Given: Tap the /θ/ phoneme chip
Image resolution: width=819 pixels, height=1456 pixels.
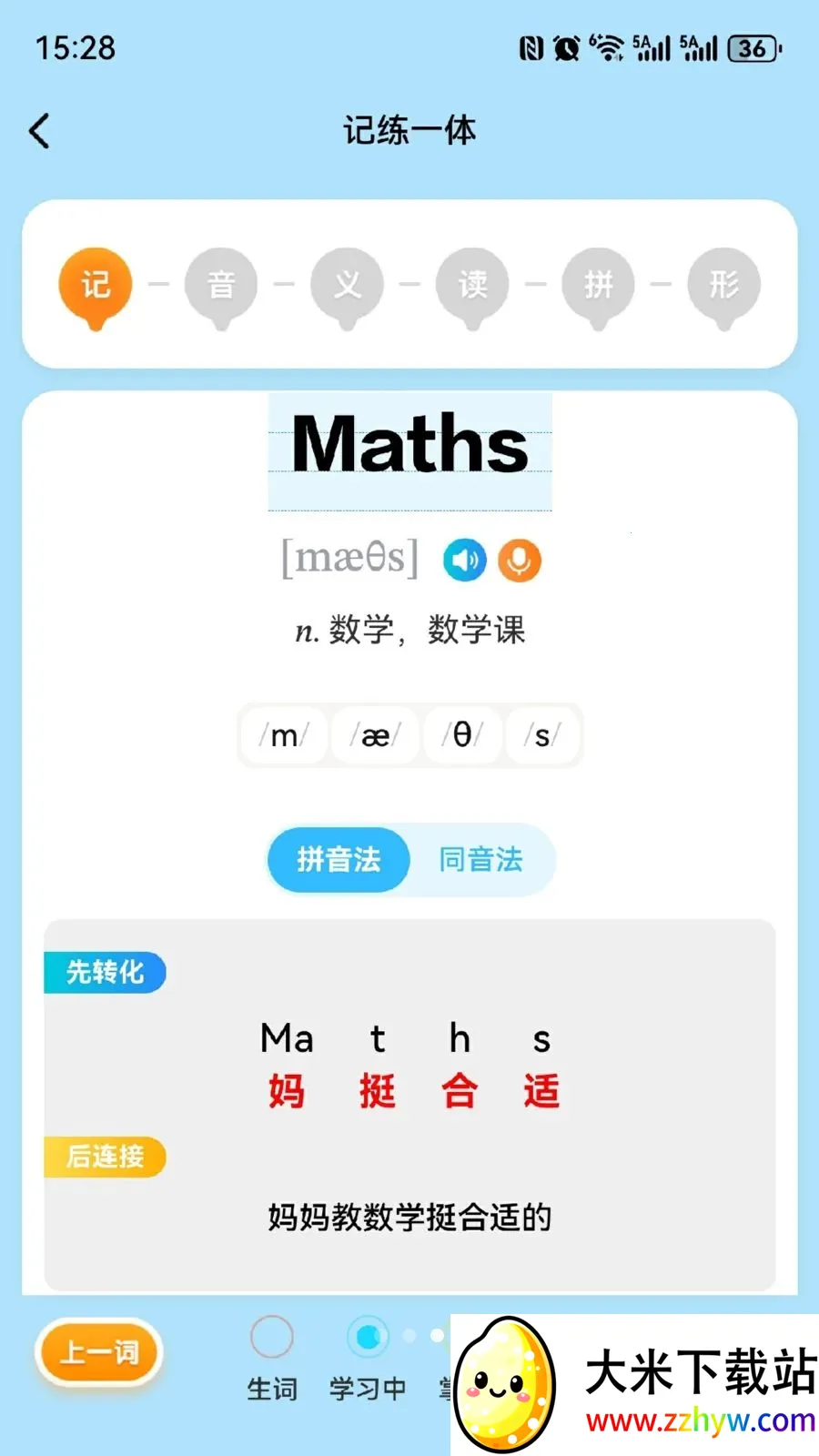Looking at the screenshot, I should click(x=462, y=734).
